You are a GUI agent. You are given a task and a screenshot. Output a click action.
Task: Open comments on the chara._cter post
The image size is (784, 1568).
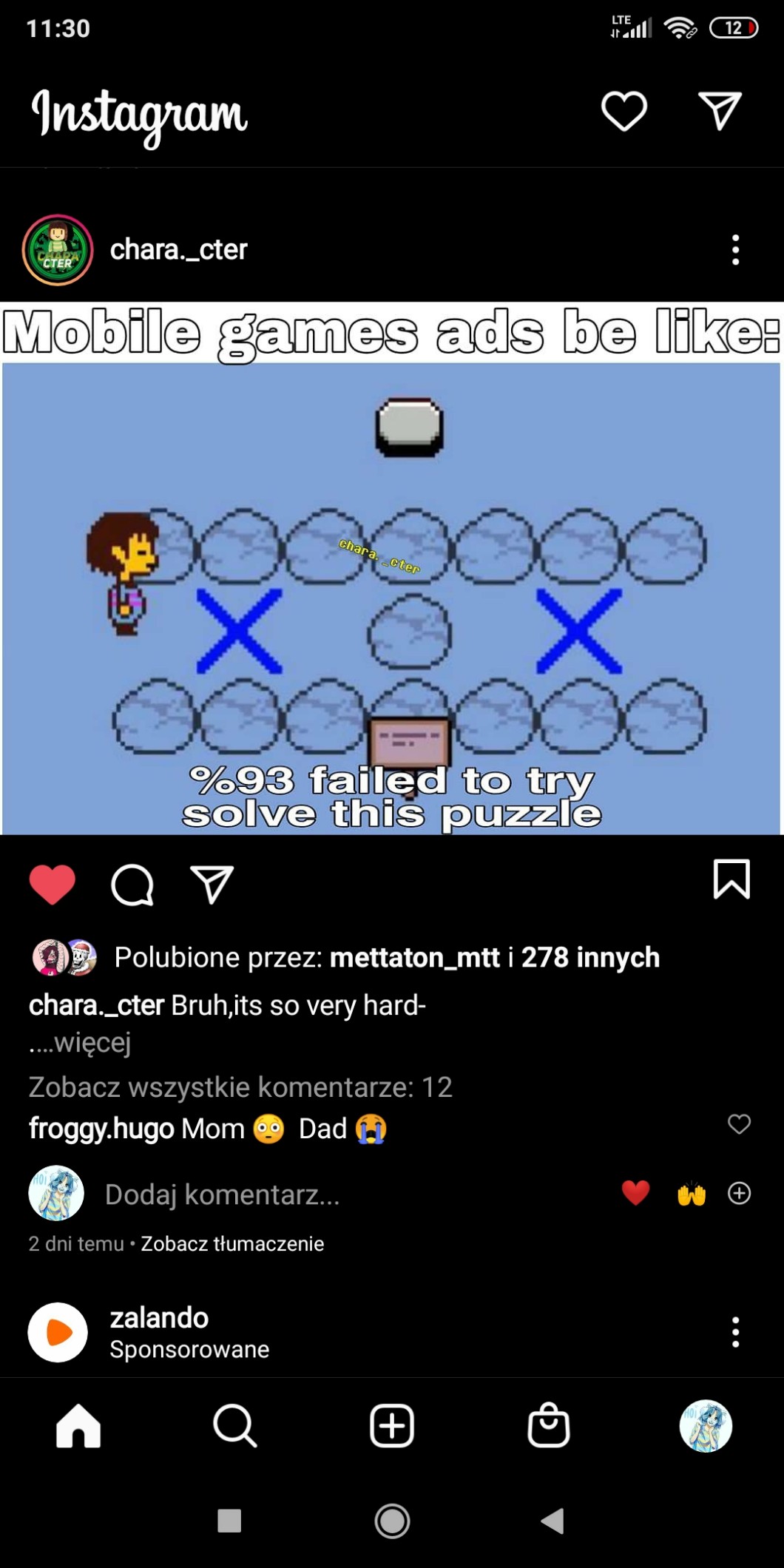point(132,885)
